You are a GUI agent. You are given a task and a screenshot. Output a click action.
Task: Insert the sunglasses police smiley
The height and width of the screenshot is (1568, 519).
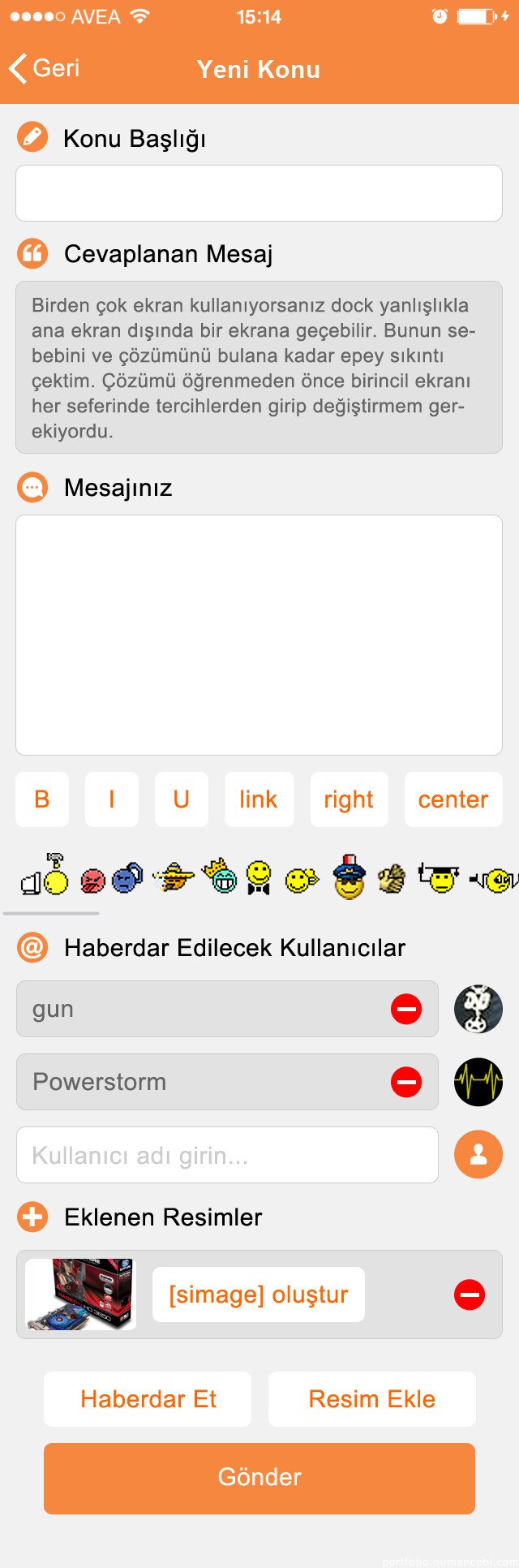point(350,877)
